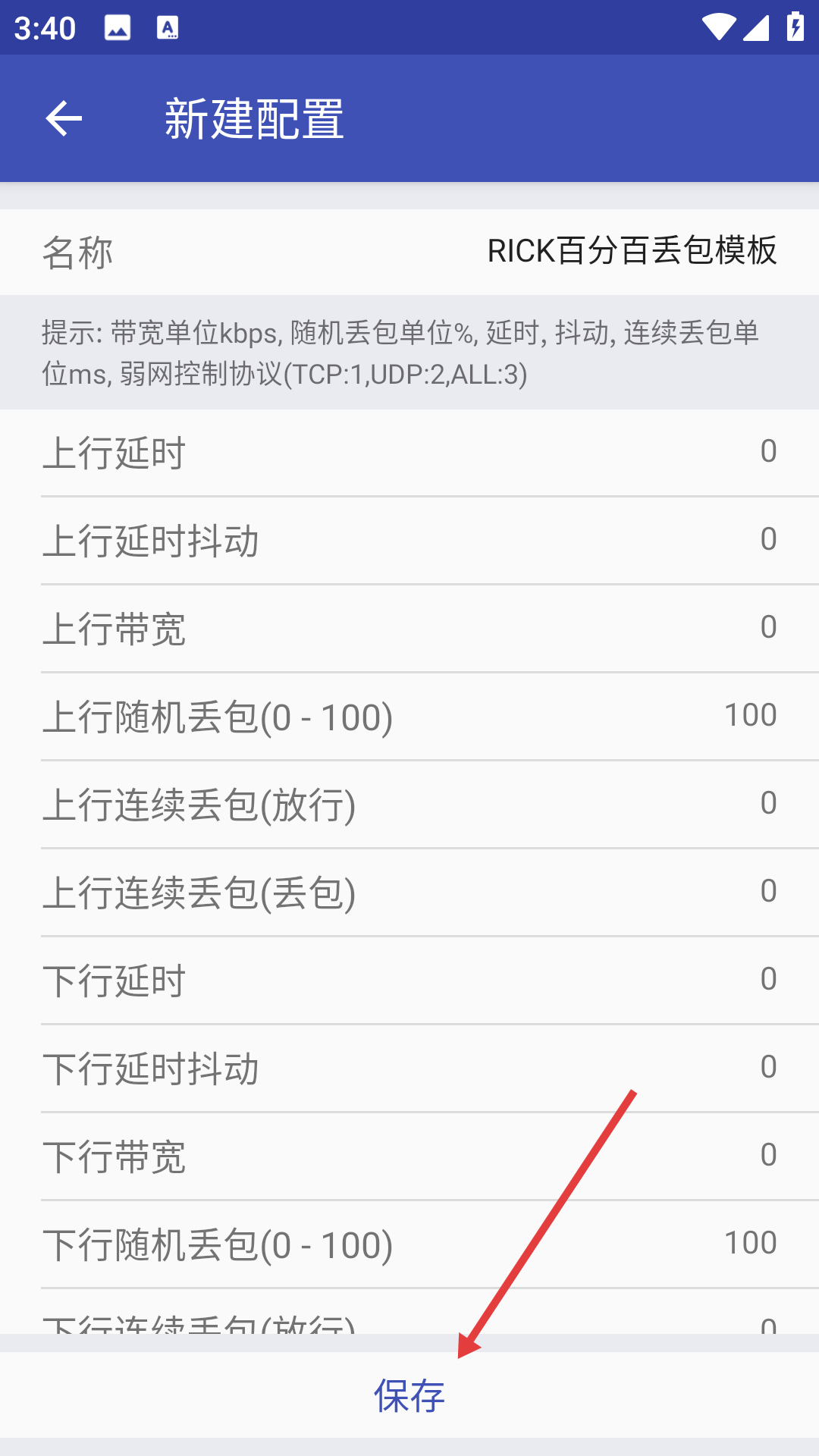Save the configuration with 保存

click(409, 1395)
